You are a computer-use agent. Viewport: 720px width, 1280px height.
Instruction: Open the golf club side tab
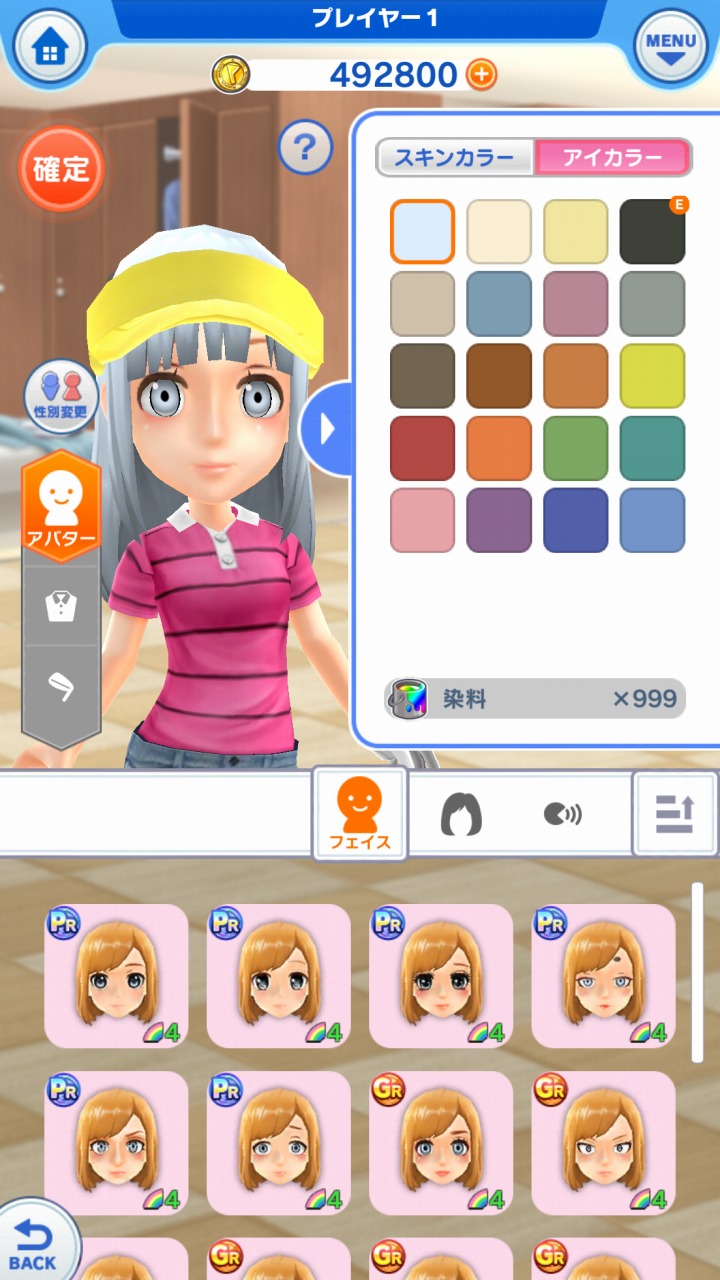[61, 686]
